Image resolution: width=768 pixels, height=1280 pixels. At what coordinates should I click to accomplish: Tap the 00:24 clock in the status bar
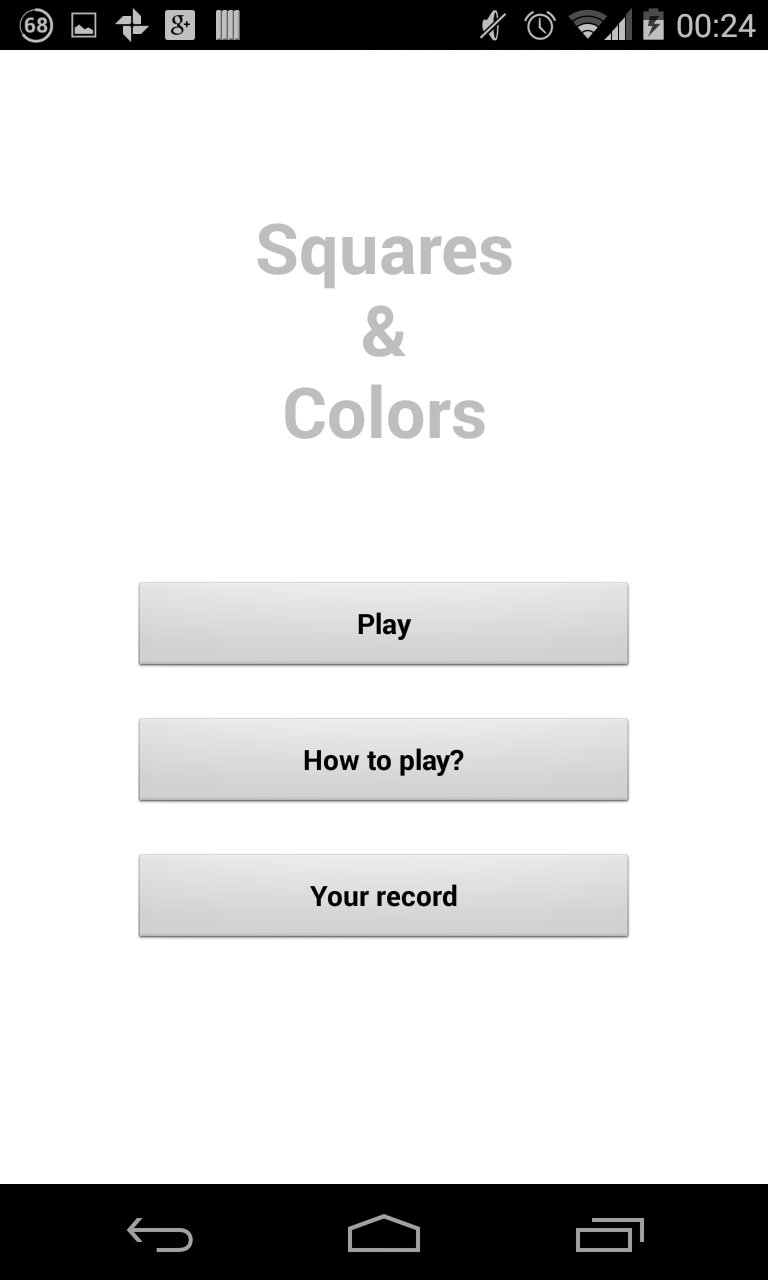(x=710, y=24)
